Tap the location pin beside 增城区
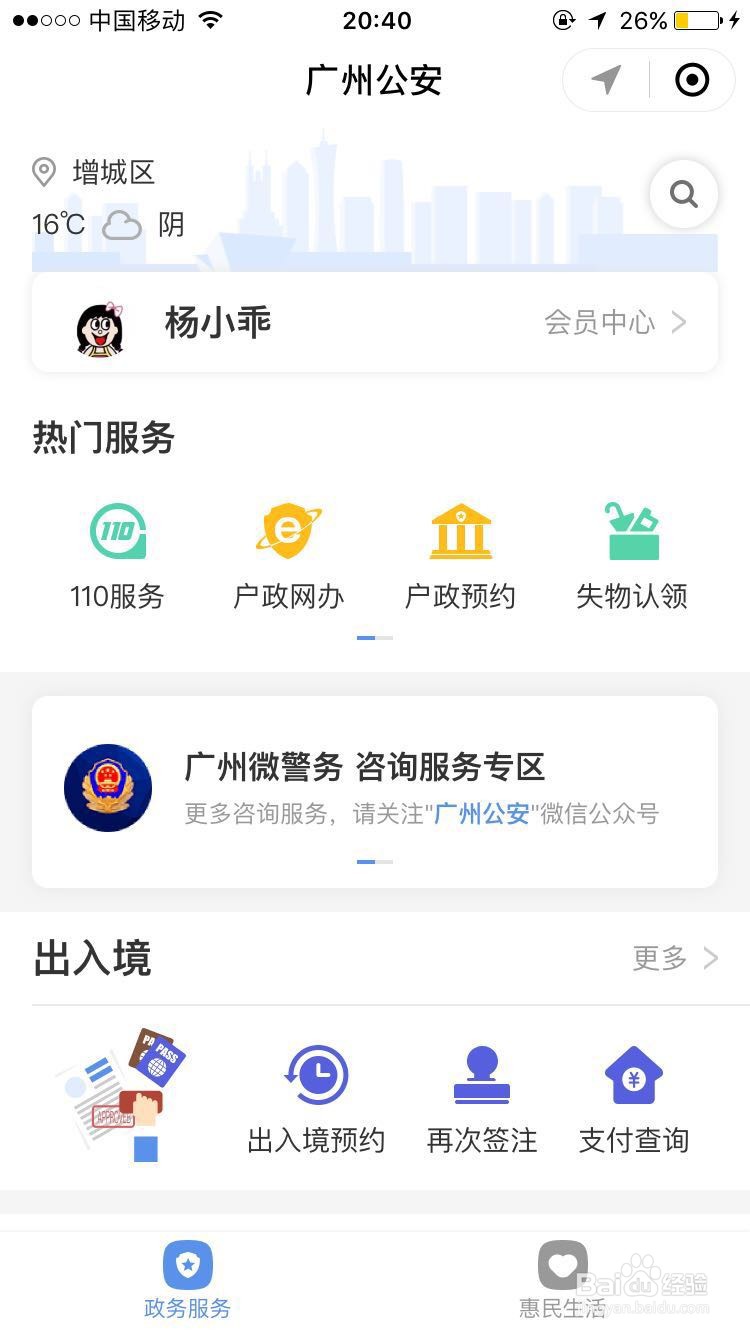Viewport: 750px width, 1334px height. tap(43, 172)
